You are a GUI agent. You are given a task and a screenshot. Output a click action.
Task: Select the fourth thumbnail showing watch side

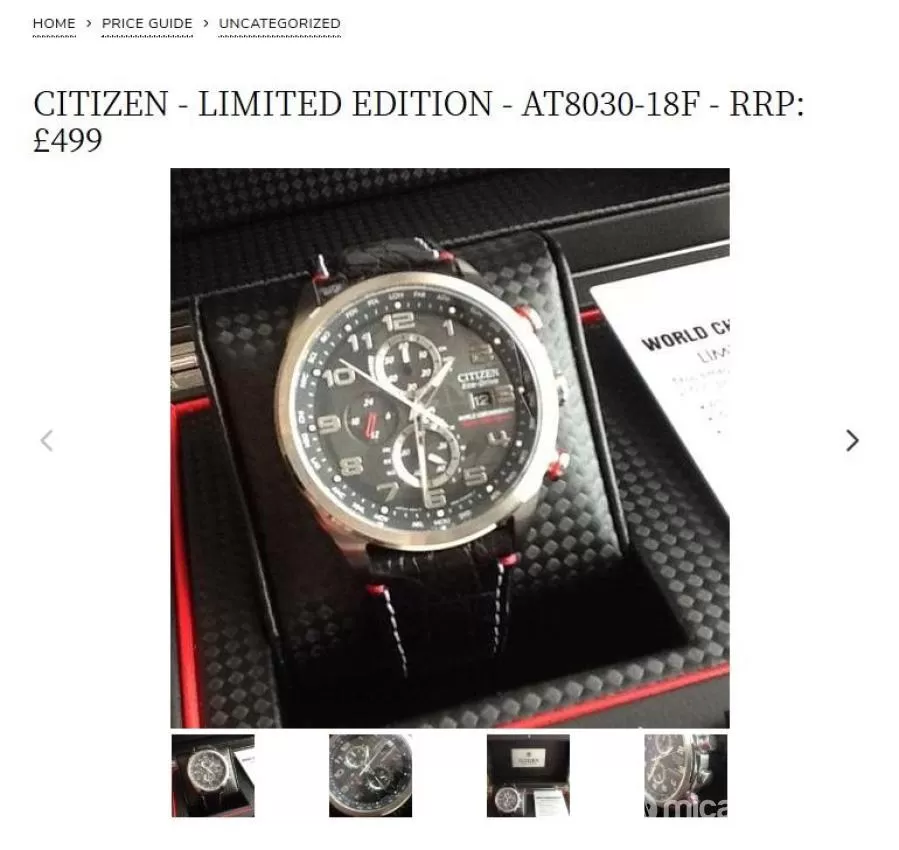tap(685, 776)
